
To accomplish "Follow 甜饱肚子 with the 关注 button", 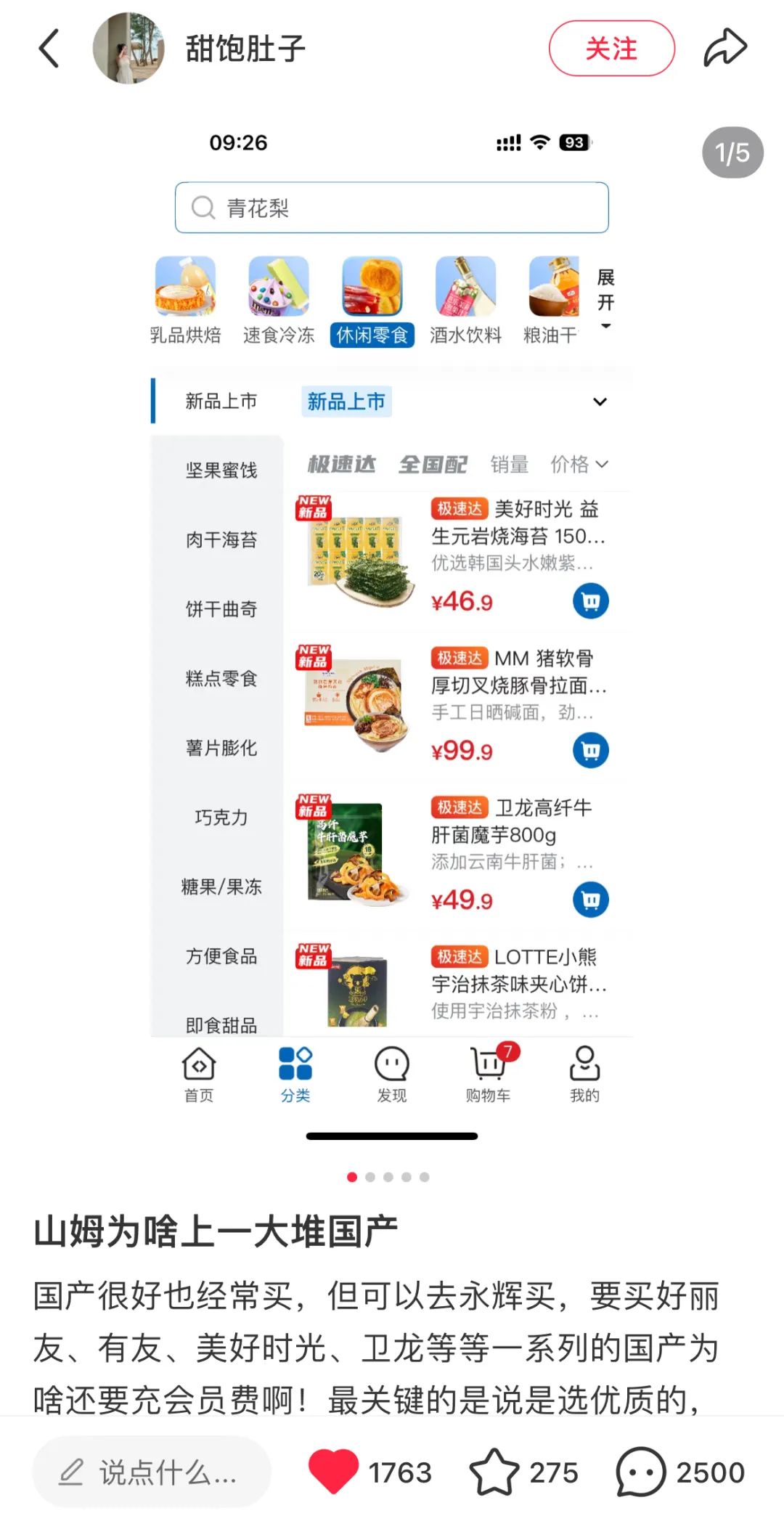I will pos(611,49).
